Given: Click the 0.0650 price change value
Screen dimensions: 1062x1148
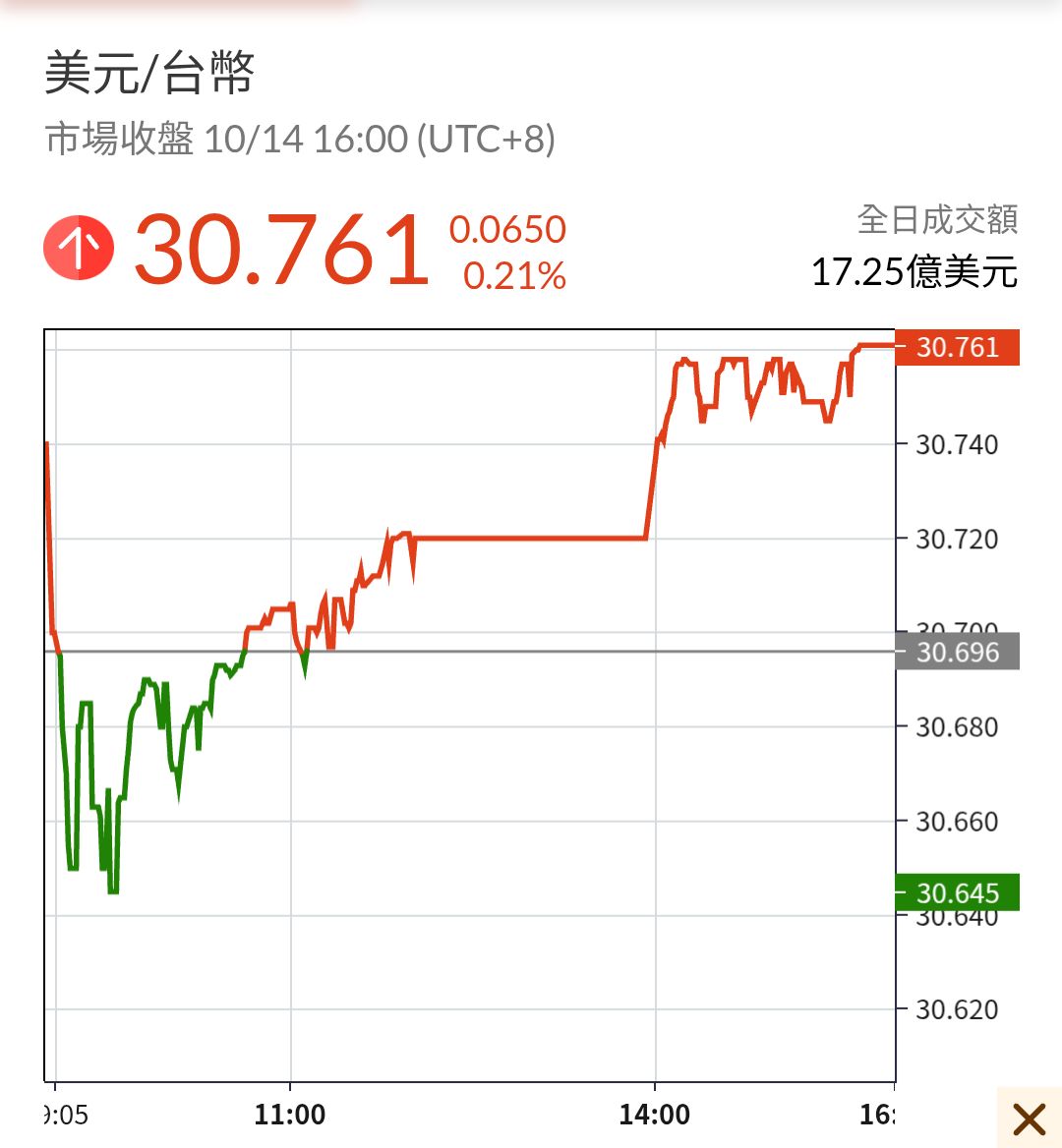Looking at the screenshot, I should [x=506, y=230].
